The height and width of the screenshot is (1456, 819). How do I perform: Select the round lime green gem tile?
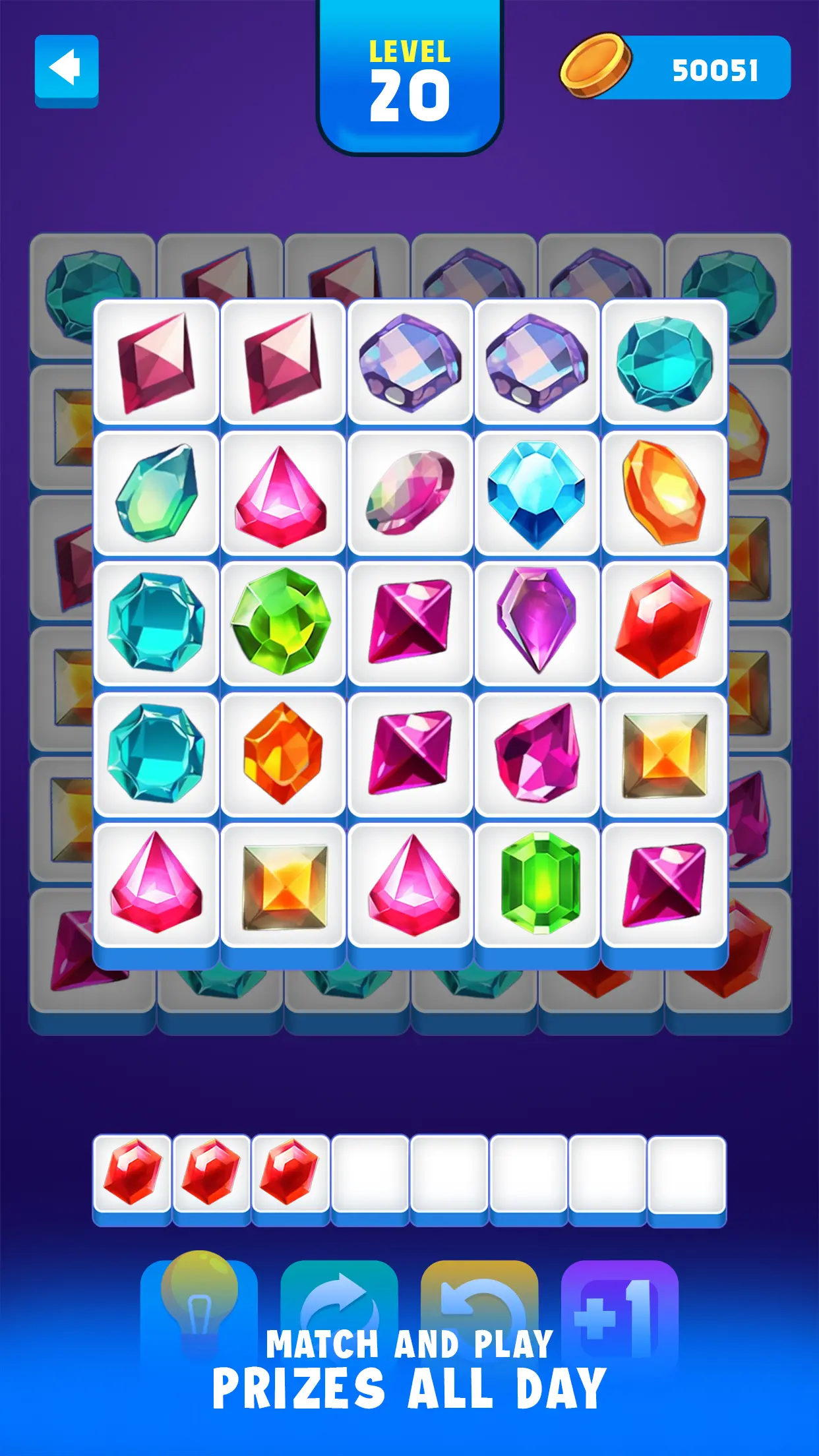[283, 622]
